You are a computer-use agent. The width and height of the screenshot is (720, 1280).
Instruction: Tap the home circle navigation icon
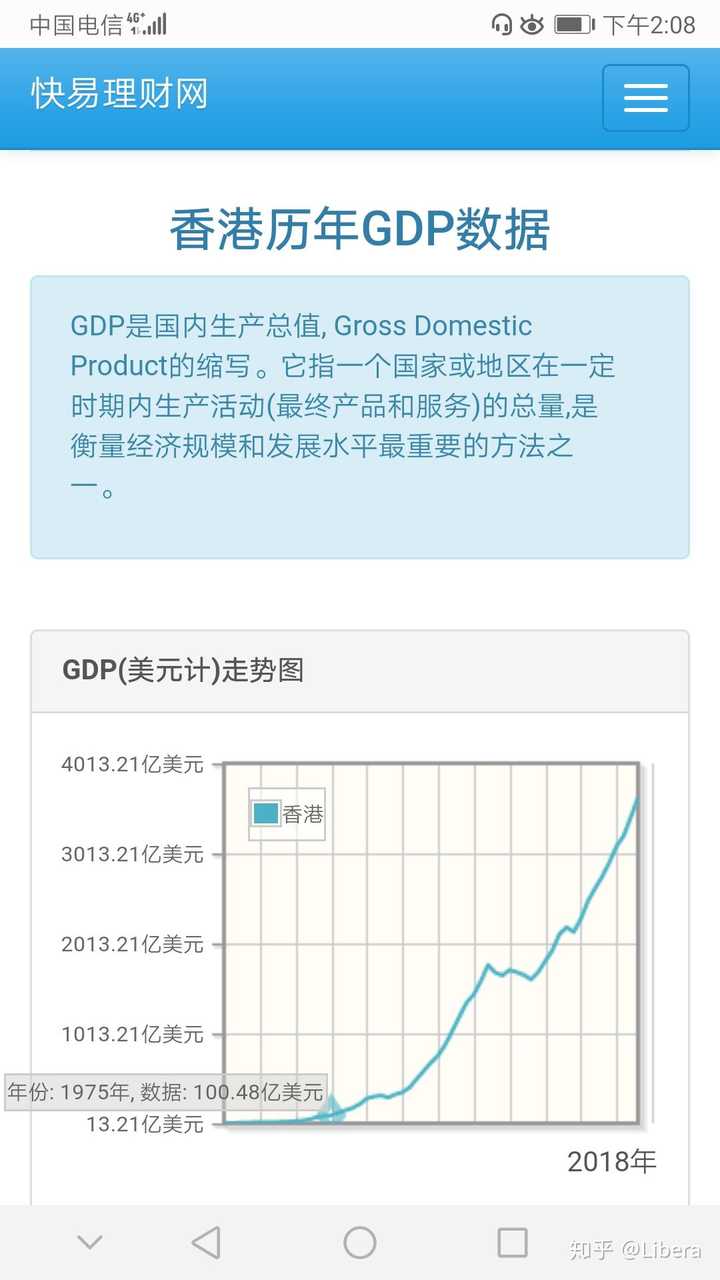(x=360, y=1241)
